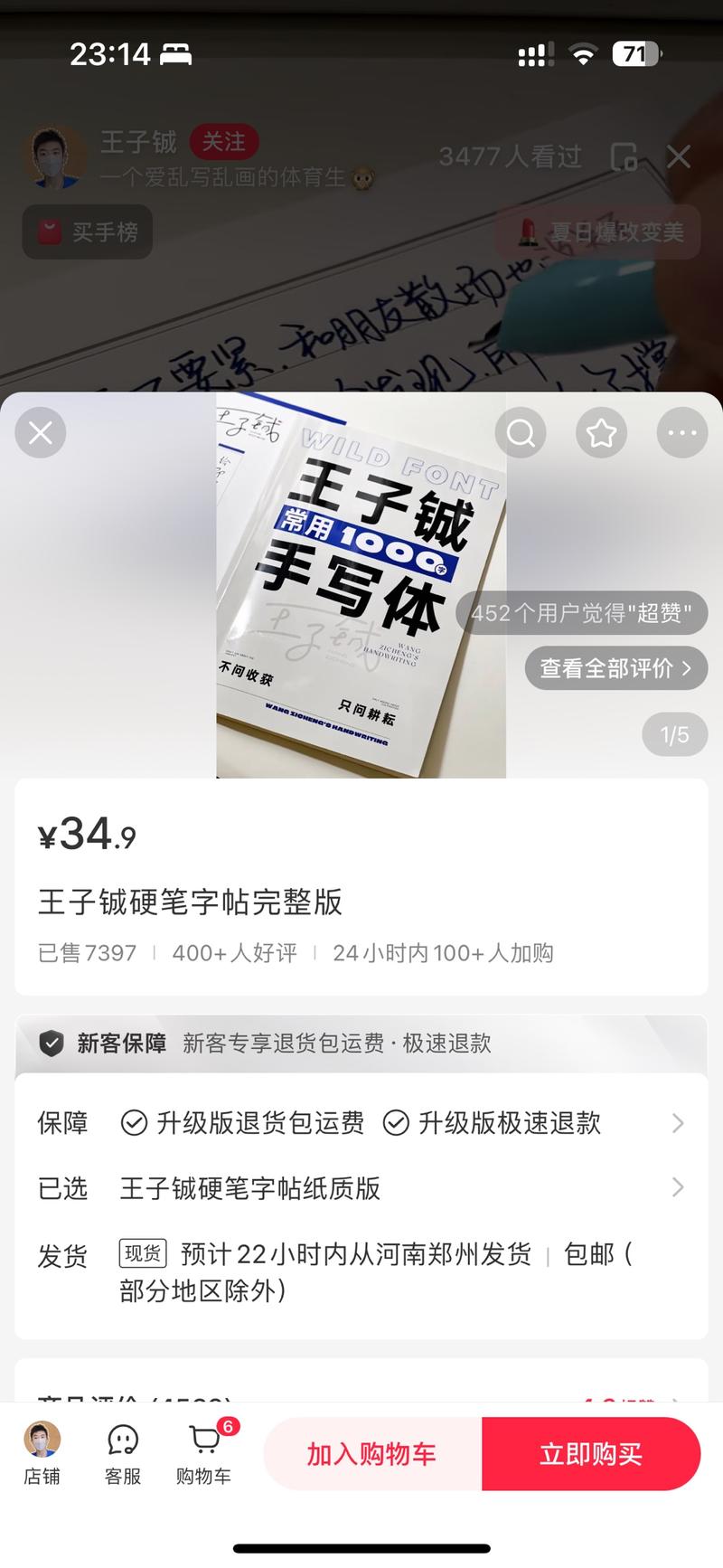Open the search icon on product sheet
The image size is (723, 1568).
point(521,433)
